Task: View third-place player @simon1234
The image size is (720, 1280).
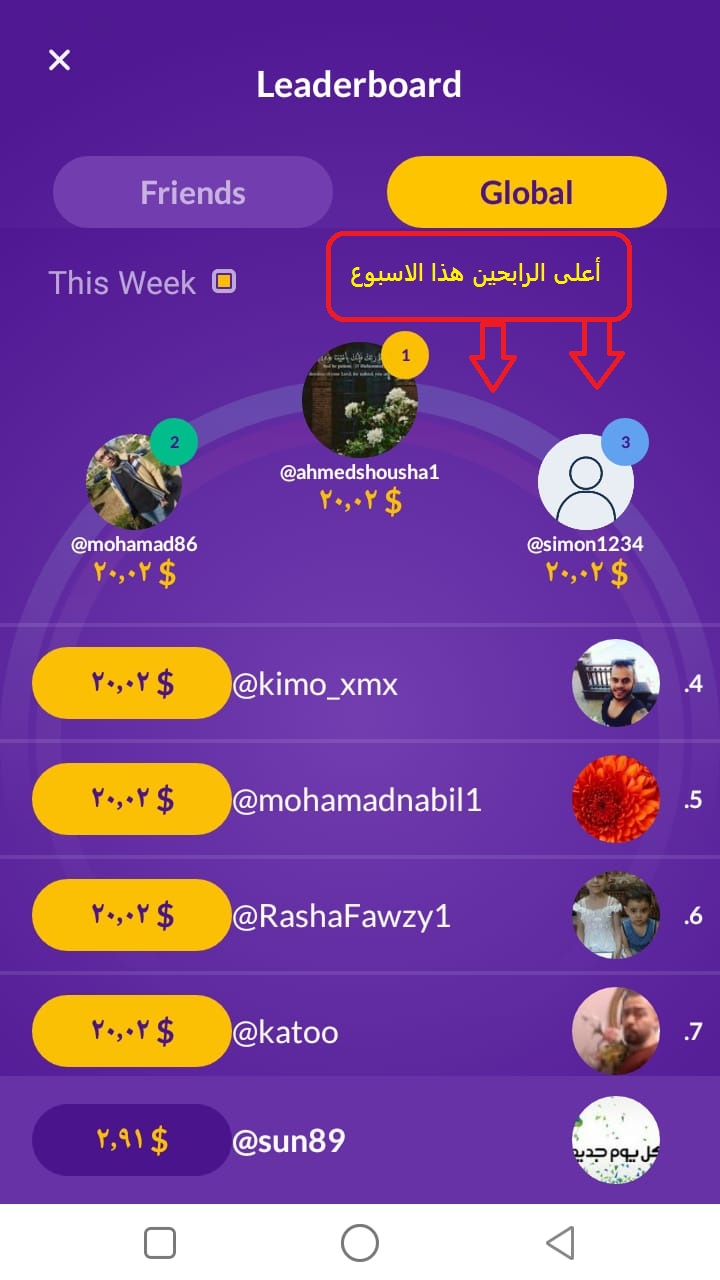Action: pyautogui.click(x=585, y=482)
